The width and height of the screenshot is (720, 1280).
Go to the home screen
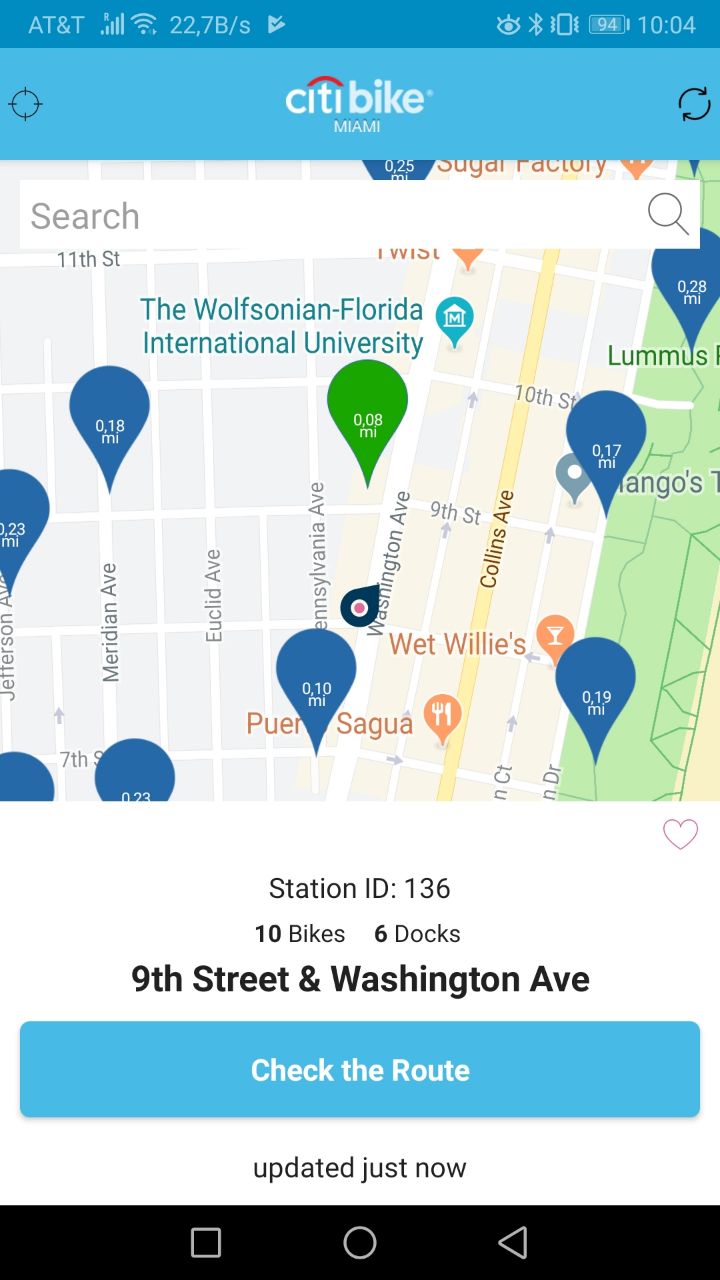(360, 1242)
